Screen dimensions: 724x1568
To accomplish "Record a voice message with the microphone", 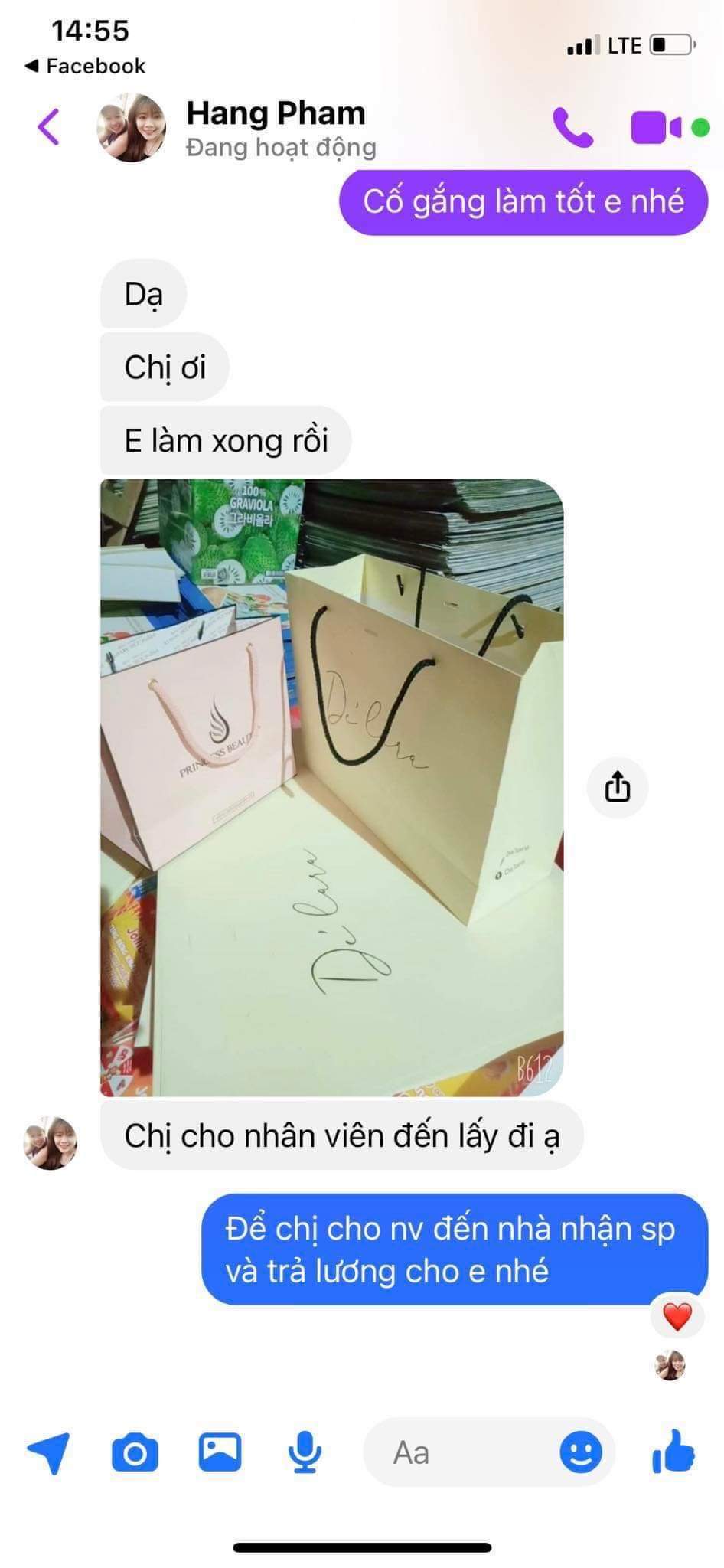I will click(305, 1452).
